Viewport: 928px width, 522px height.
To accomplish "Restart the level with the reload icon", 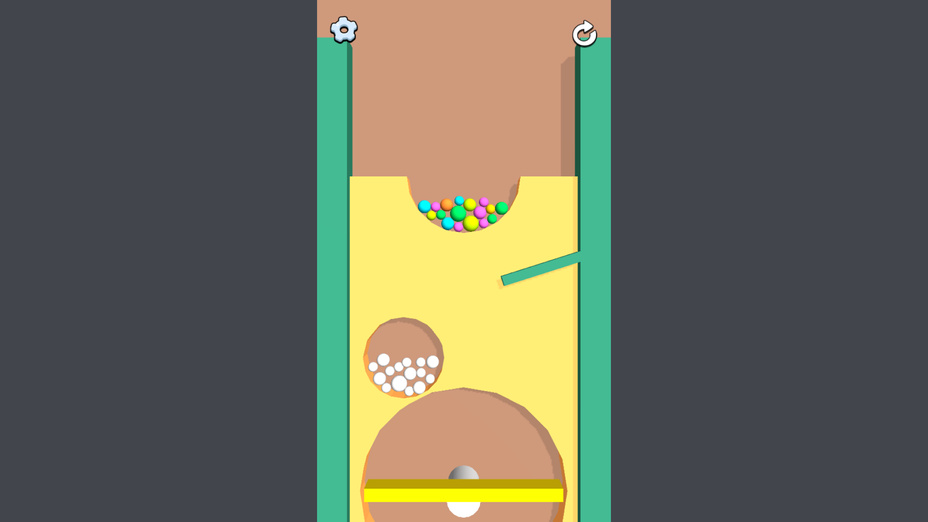I will (x=584, y=34).
